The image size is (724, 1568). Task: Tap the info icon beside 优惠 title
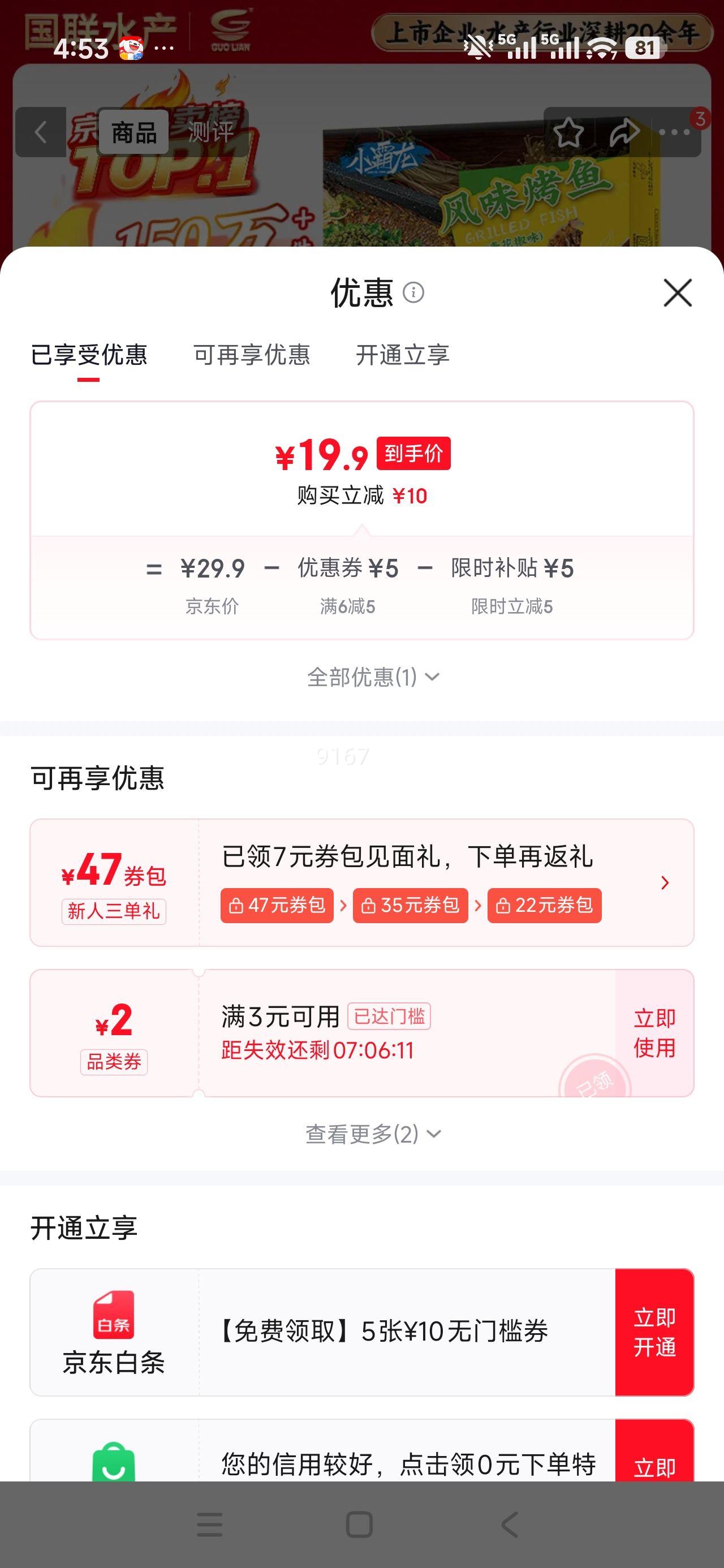click(415, 294)
